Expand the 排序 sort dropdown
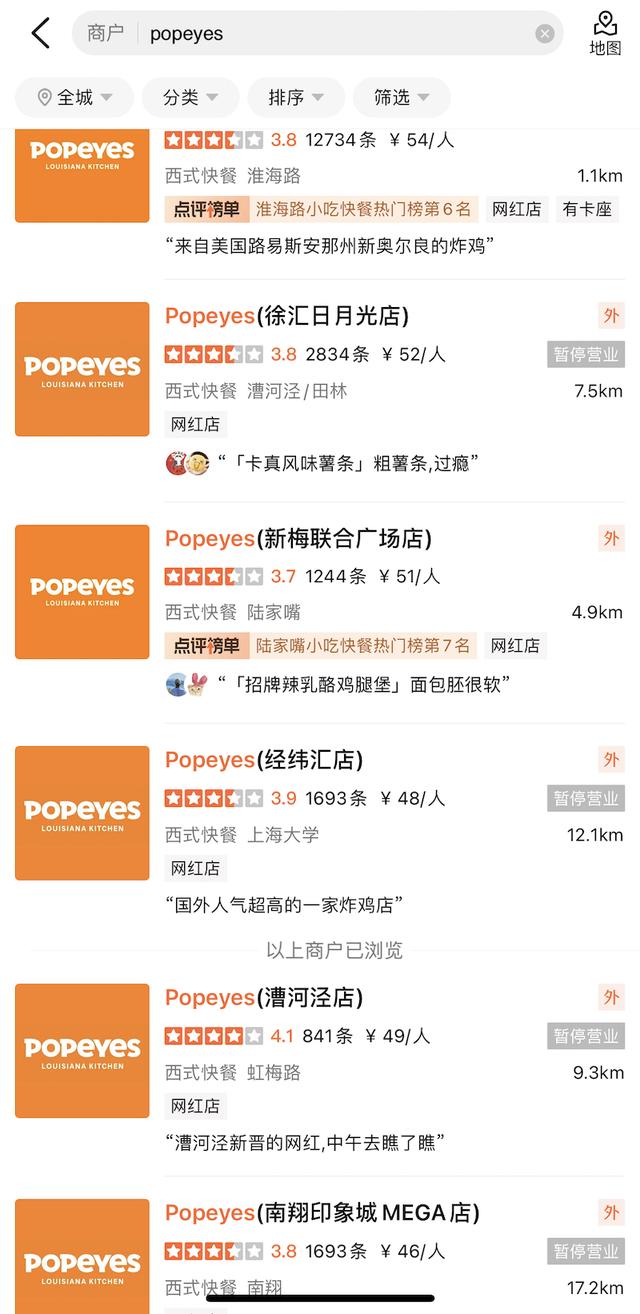Viewport: 640px width, 1314px height. (296, 97)
